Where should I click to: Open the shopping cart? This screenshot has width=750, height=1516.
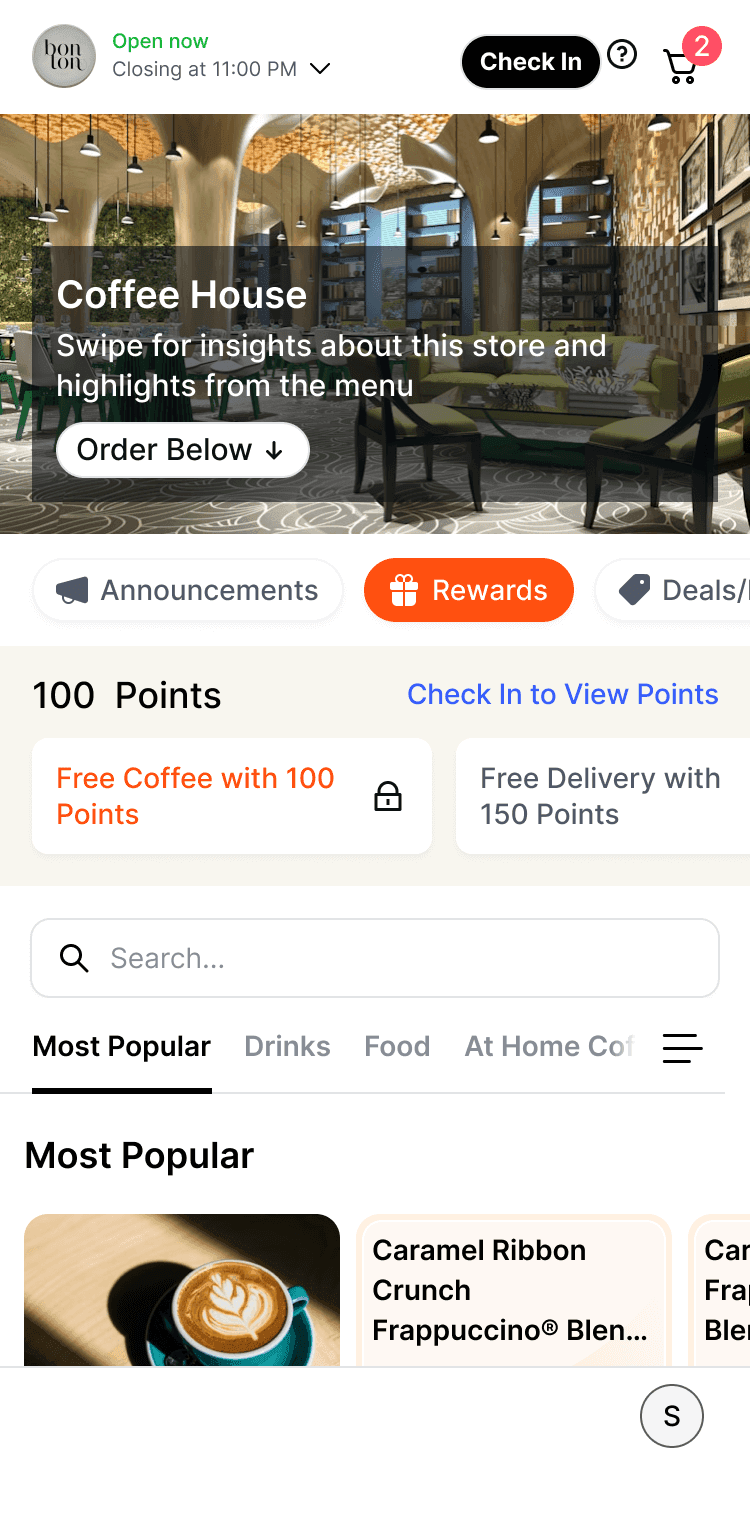pyautogui.click(x=682, y=65)
